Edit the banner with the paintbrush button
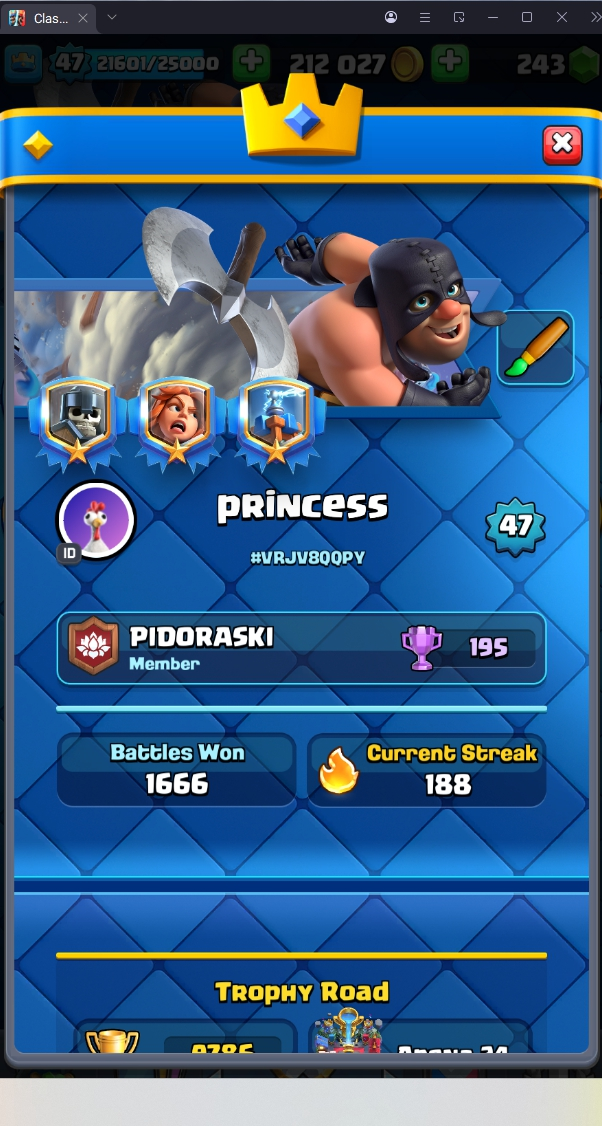The height and width of the screenshot is (1126, 602). (535, 348)
